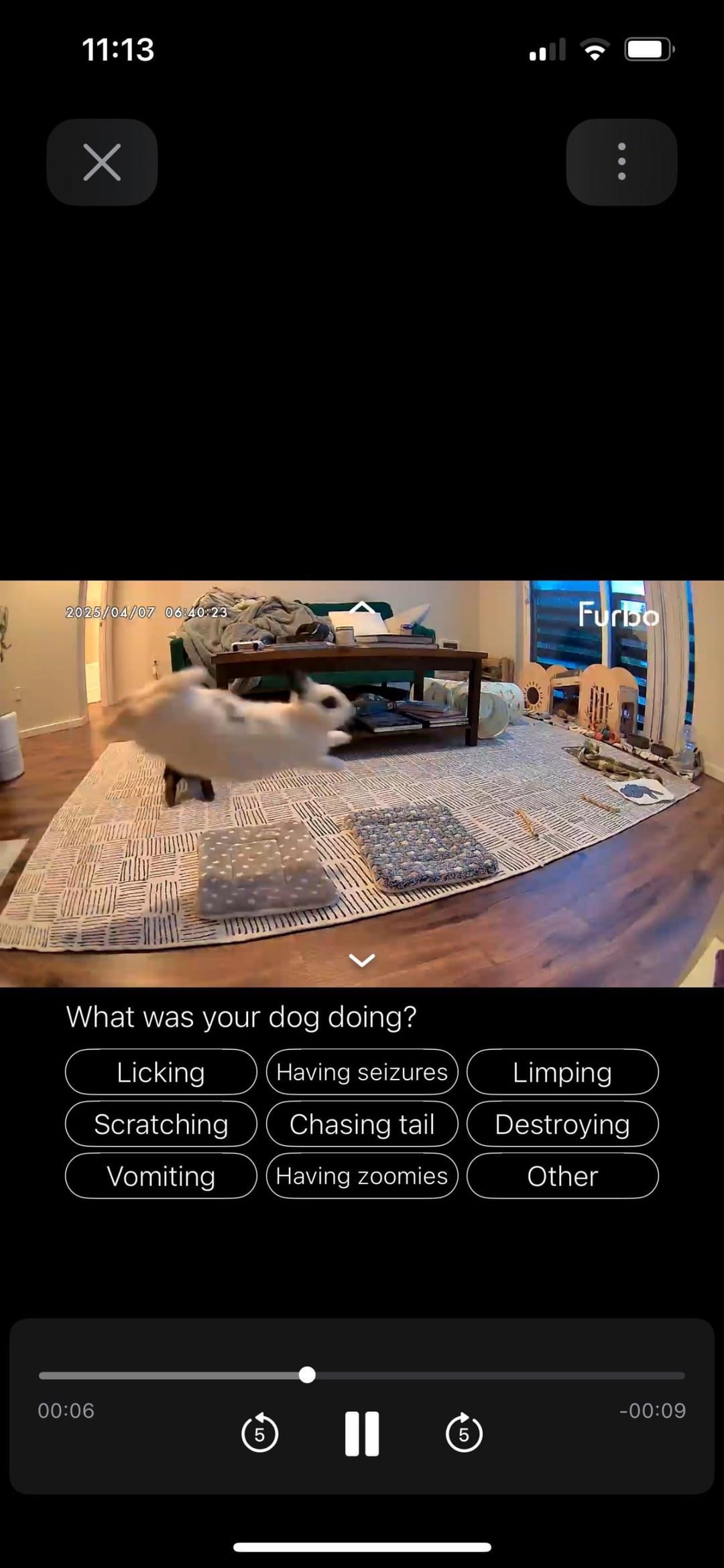Skip forward 5 seconds
This screenshot has width=724, height=1568.
pos(464,1434)
